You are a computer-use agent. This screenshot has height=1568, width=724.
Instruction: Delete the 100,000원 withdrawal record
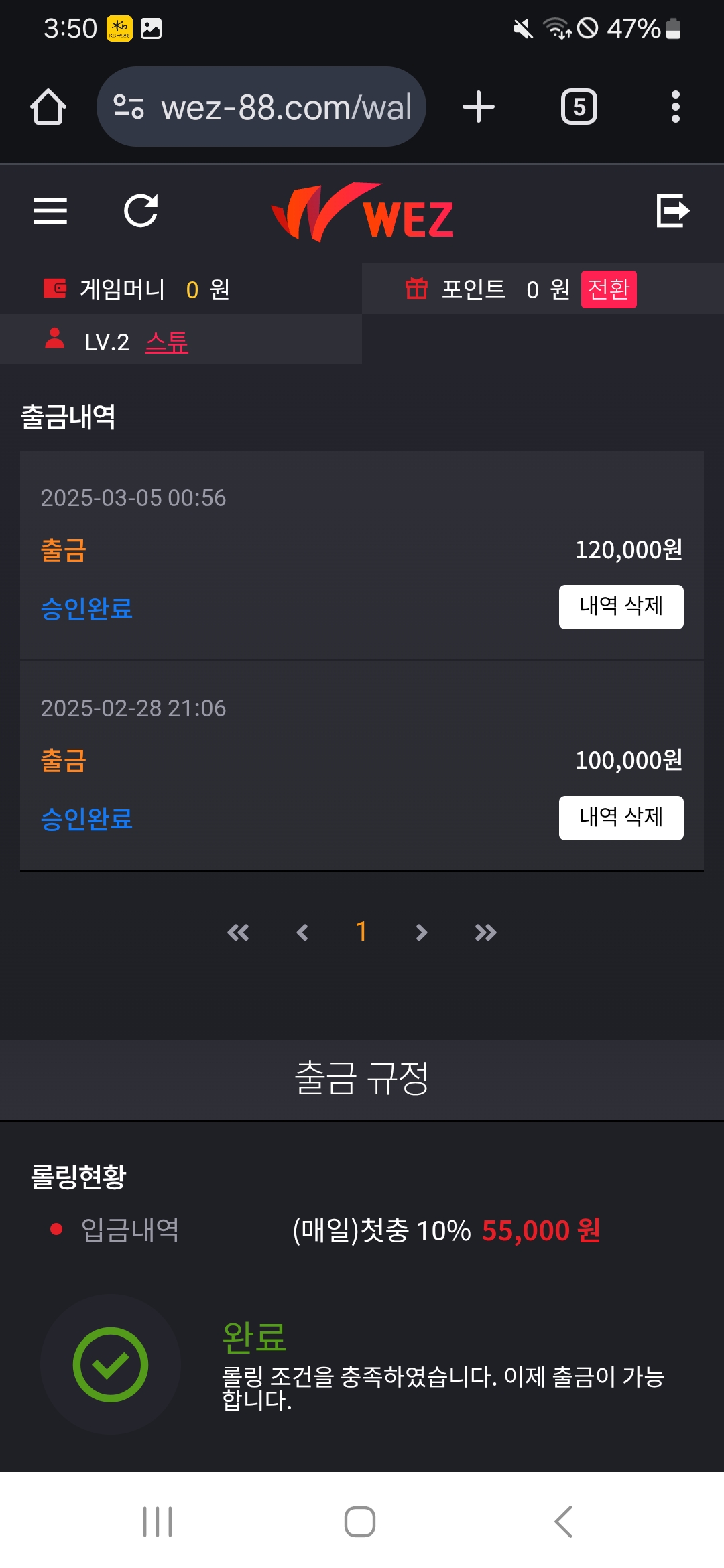pos(621,818)
